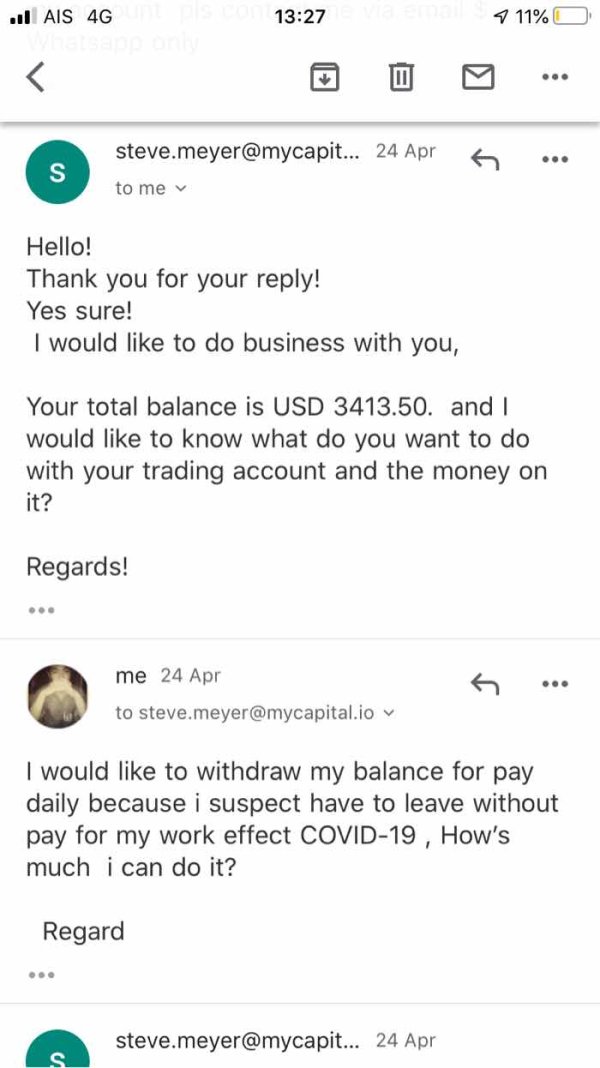The width and height of the screenshot is (600, 1068).
Task: Archive this email conversation
Action: tap(325, 77)
